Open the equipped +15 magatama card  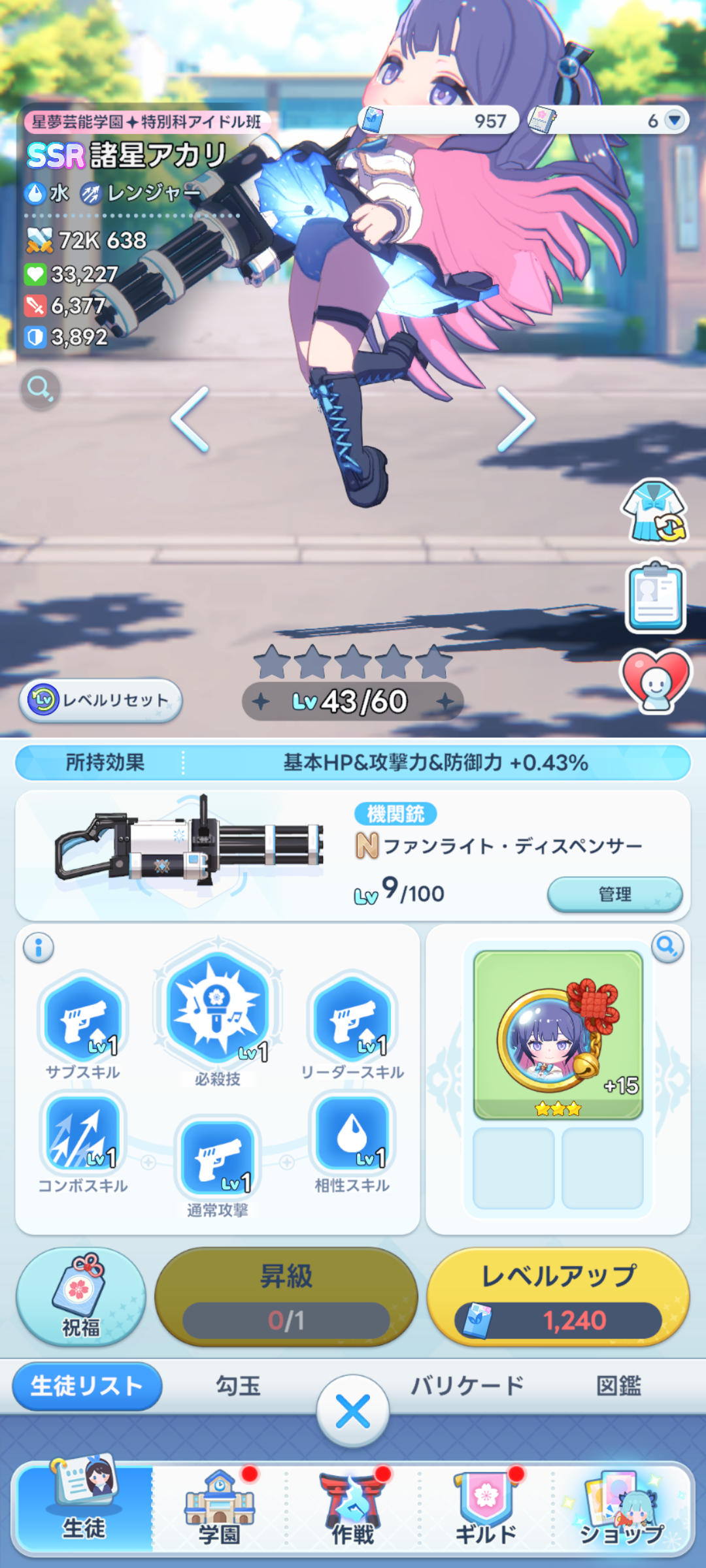[558, 1034]
